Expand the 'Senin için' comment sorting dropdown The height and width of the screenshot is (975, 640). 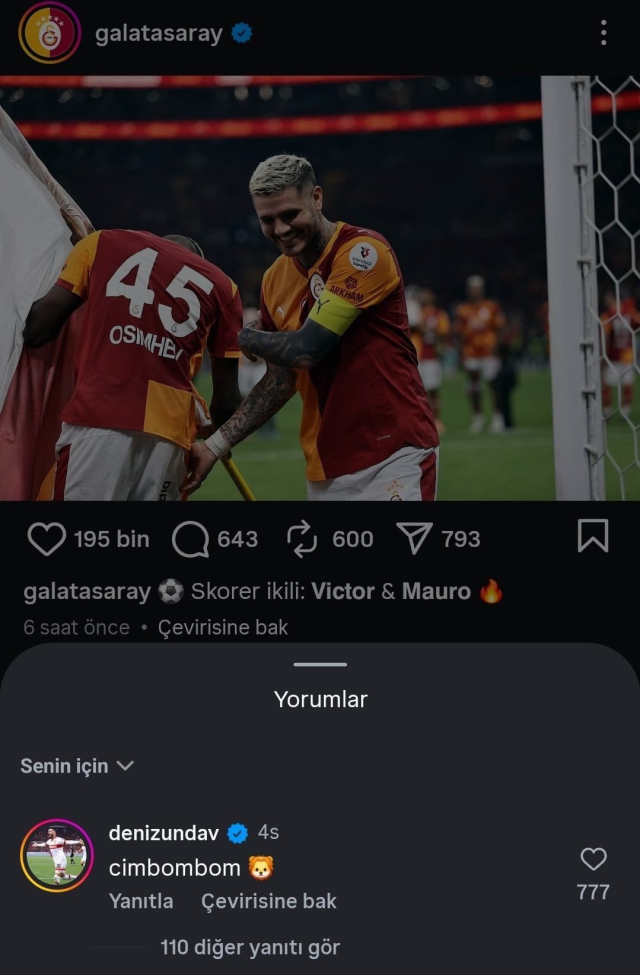tap(77, 766)
